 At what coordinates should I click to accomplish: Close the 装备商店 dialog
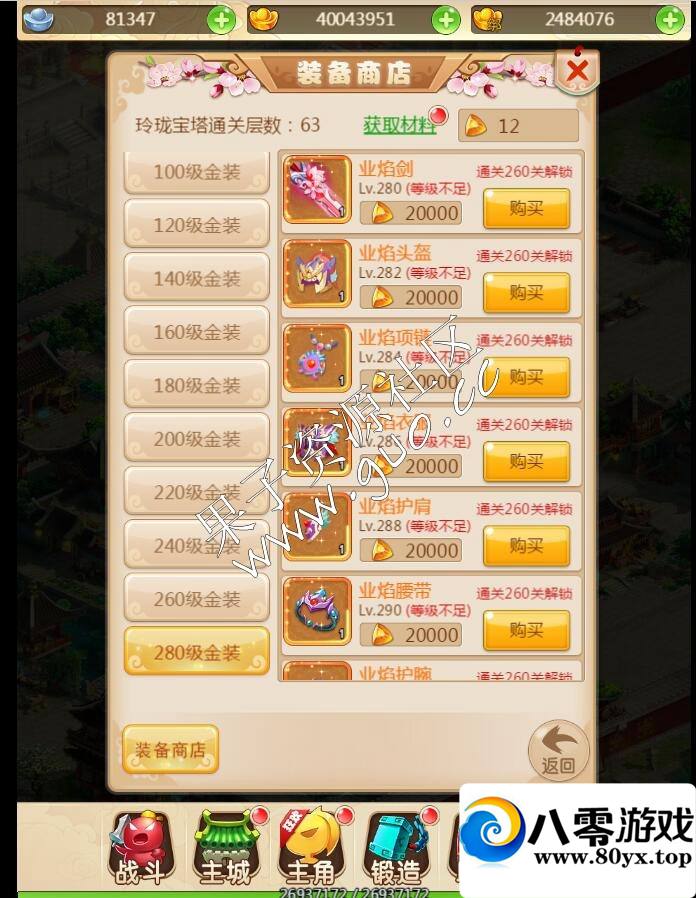coord(577,70)
